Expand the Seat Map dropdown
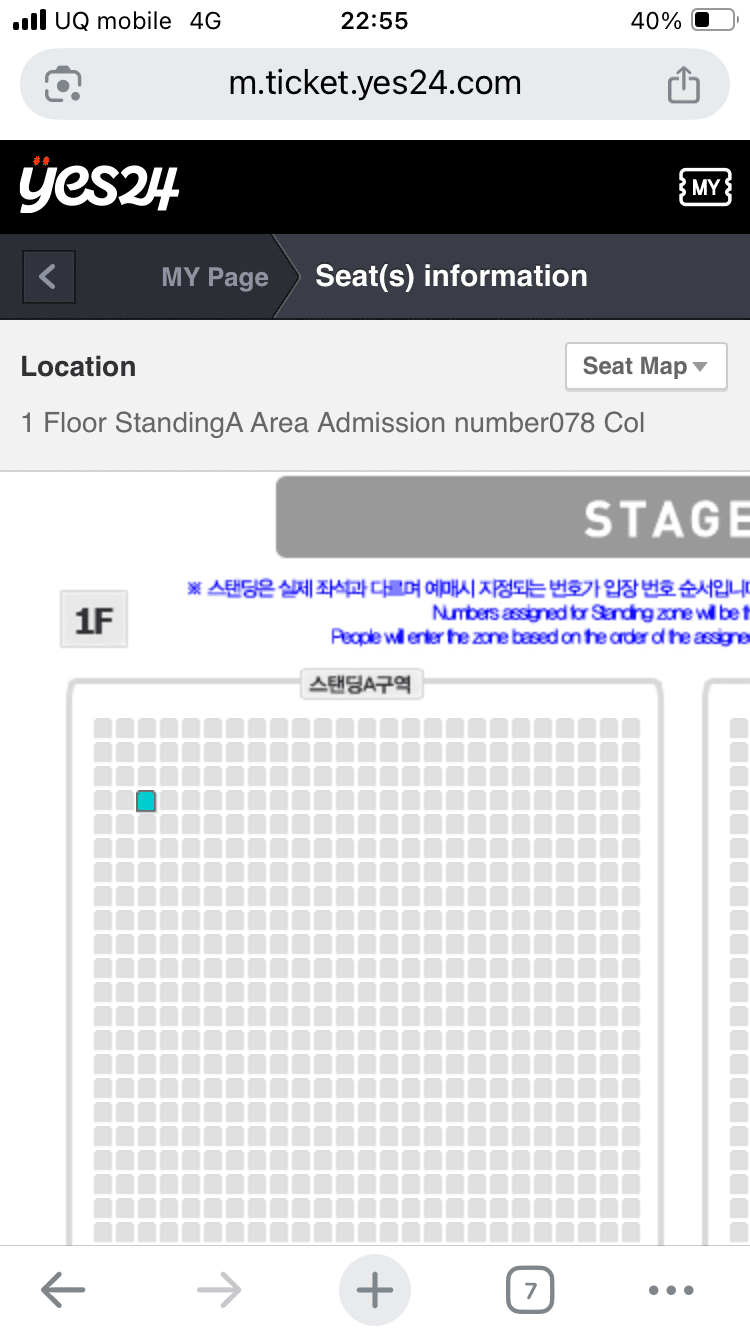The image size is (750, 1334). click(x=646, y=366)
